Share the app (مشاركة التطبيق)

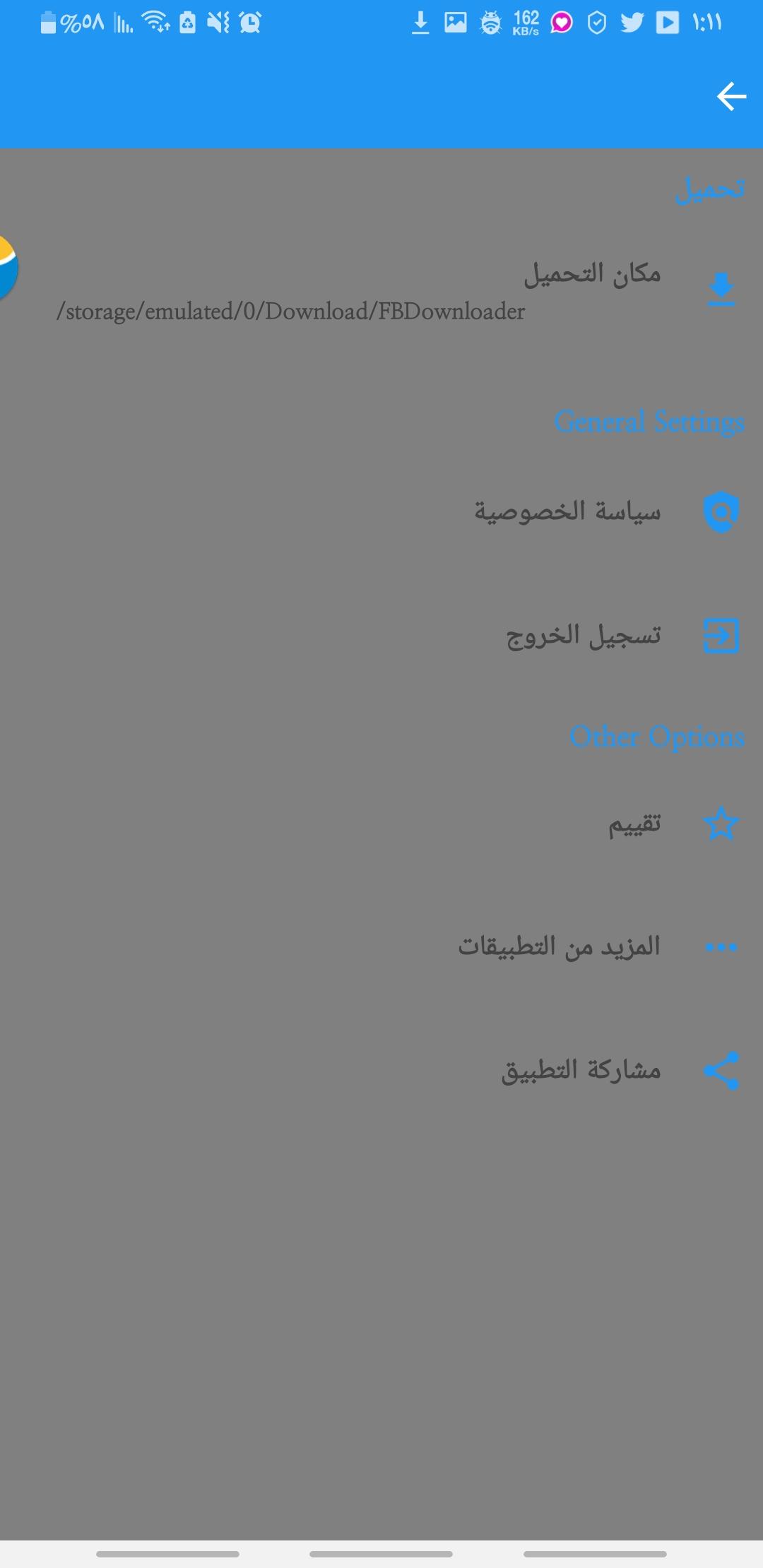[x=381, y=1071]
